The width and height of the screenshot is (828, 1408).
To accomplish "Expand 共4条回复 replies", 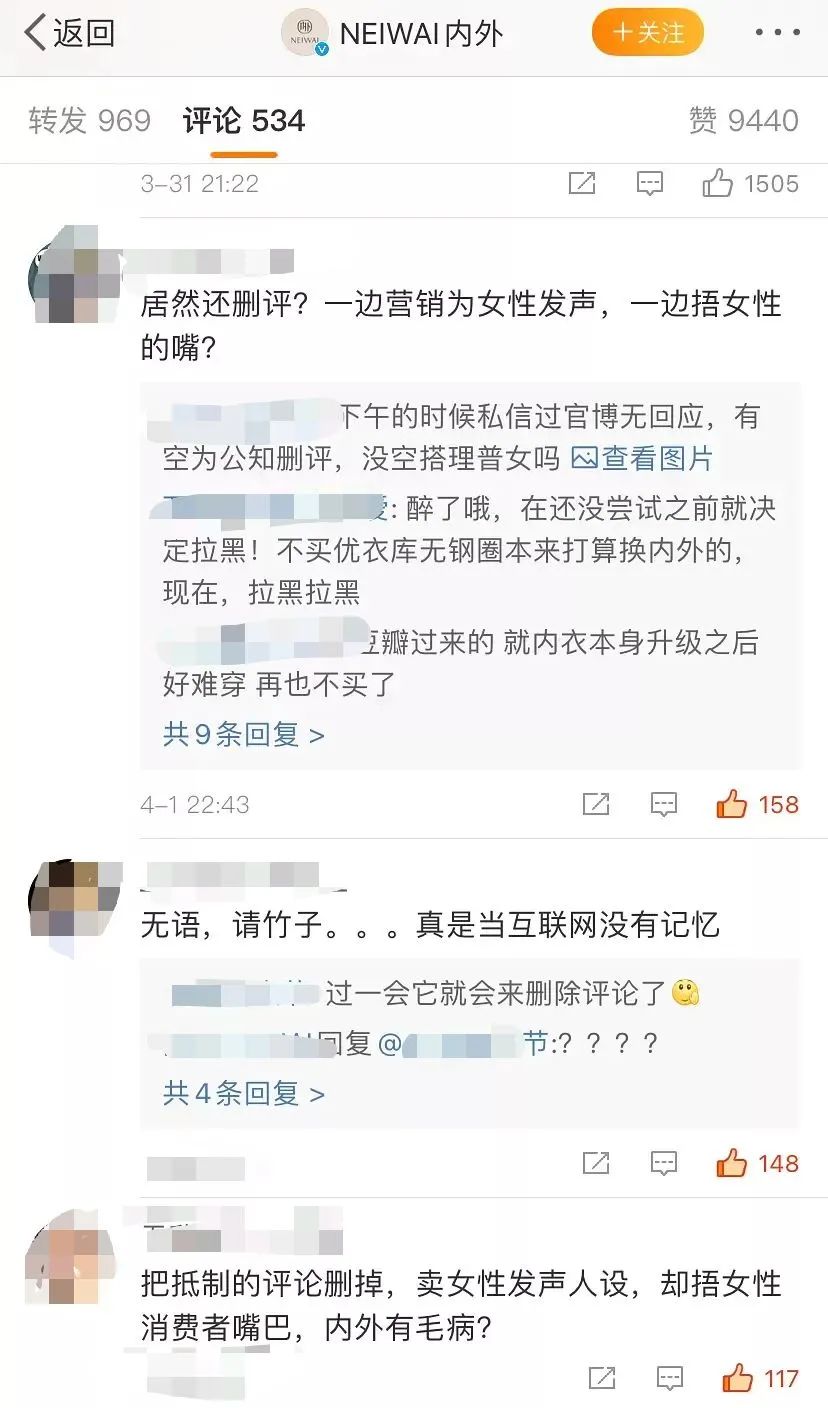I will click(243, 1093).
